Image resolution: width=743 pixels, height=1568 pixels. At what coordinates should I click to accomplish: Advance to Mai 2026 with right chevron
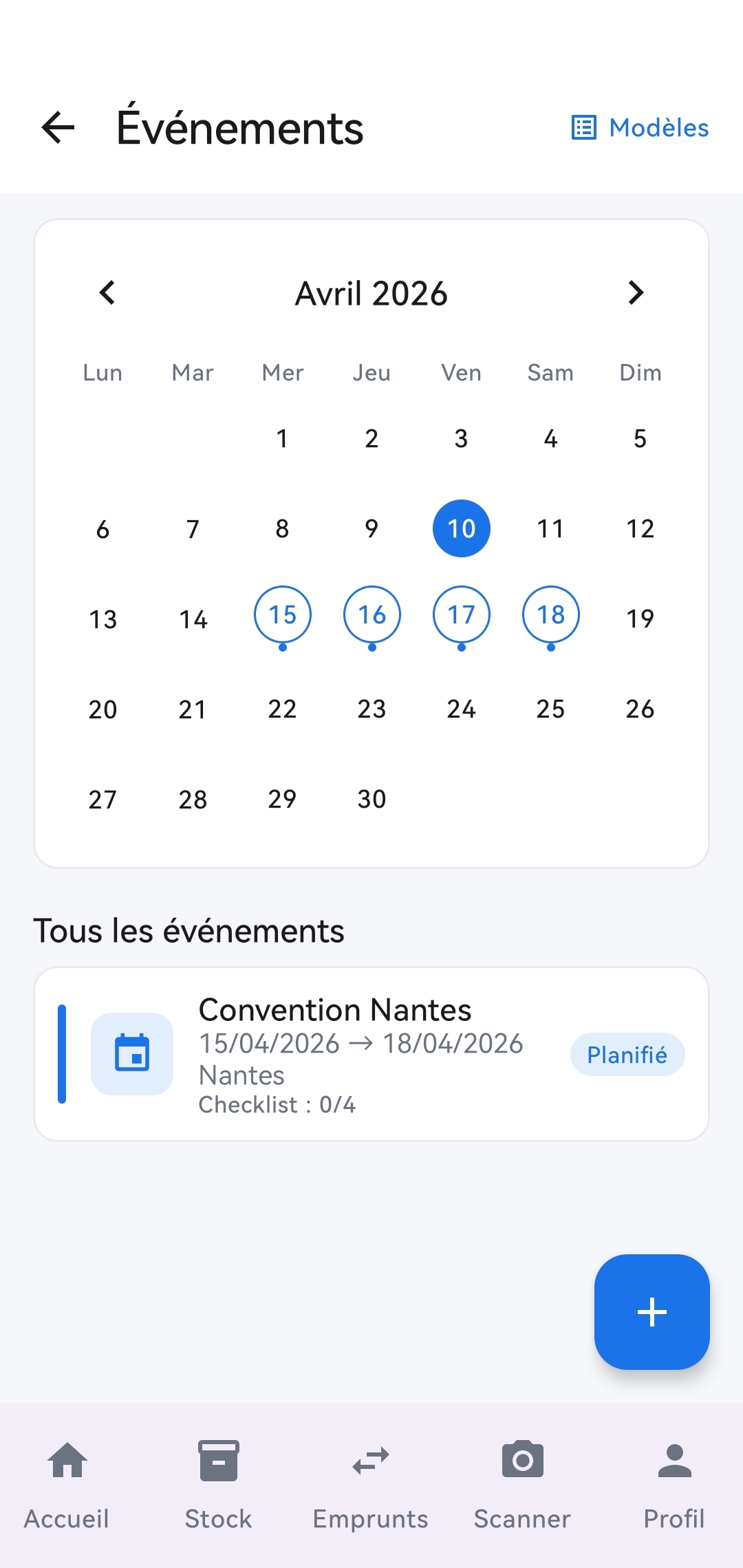635,292
